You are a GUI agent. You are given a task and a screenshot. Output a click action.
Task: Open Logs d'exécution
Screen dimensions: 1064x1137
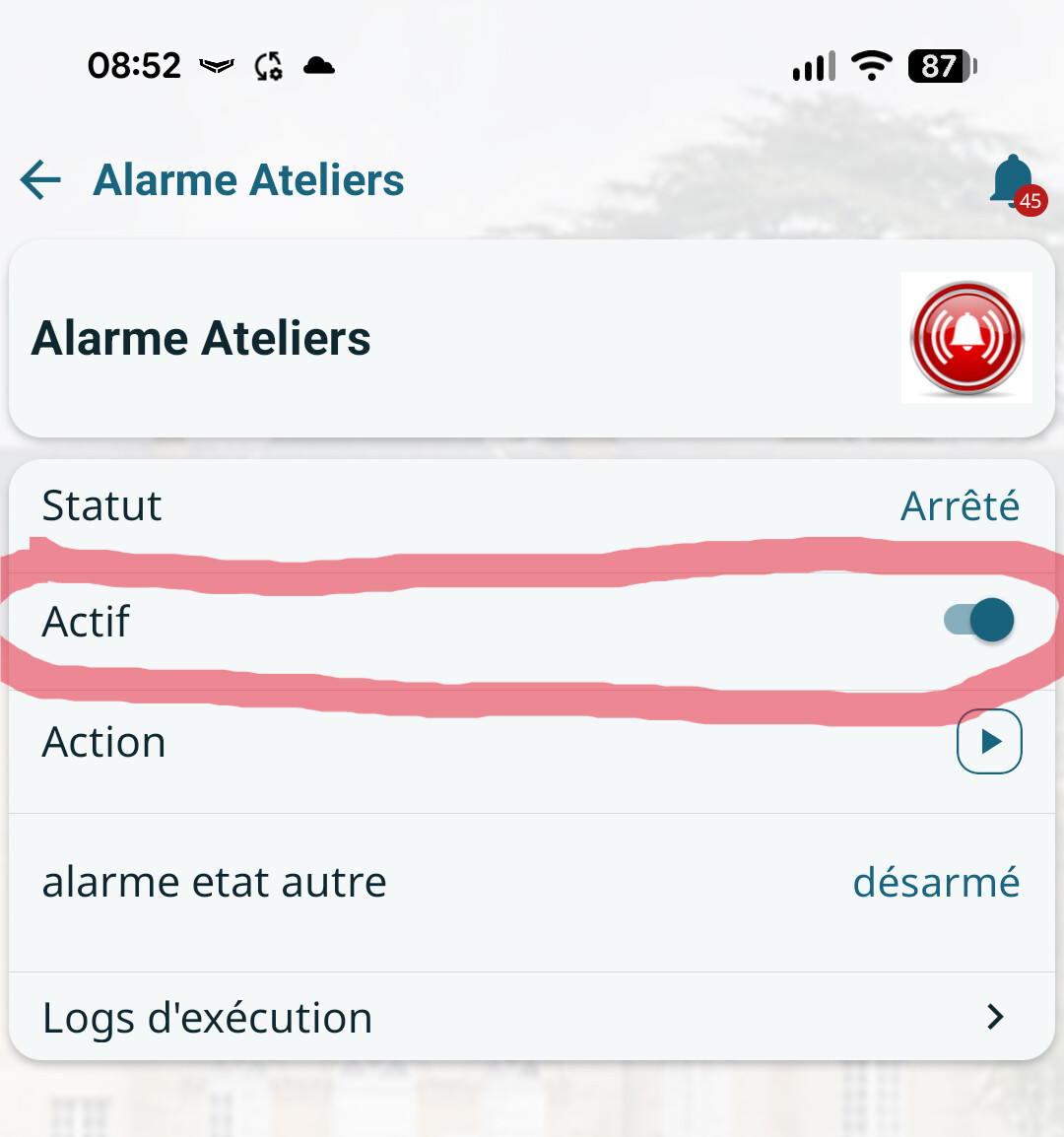pos(532,1017)
